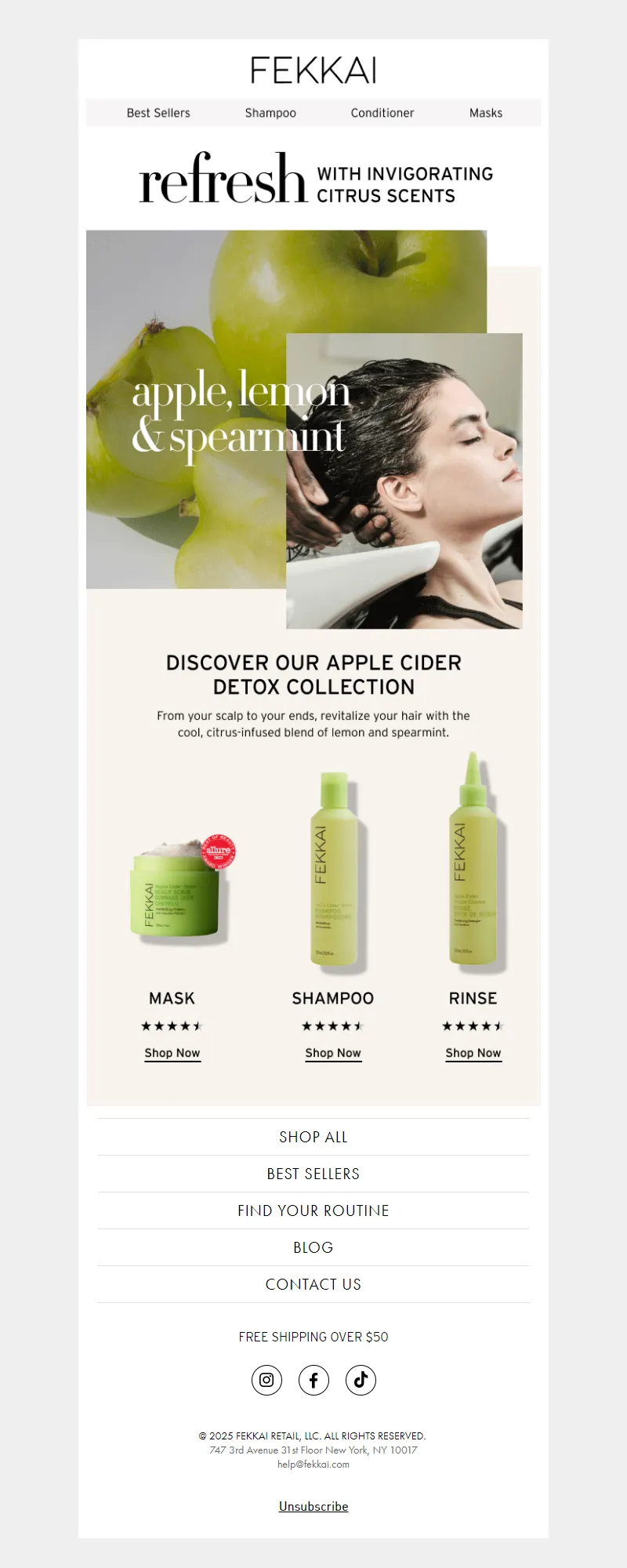Open the Conditioner category
Viewport: 627px width, 1568px height.
[x=382, y=113]
